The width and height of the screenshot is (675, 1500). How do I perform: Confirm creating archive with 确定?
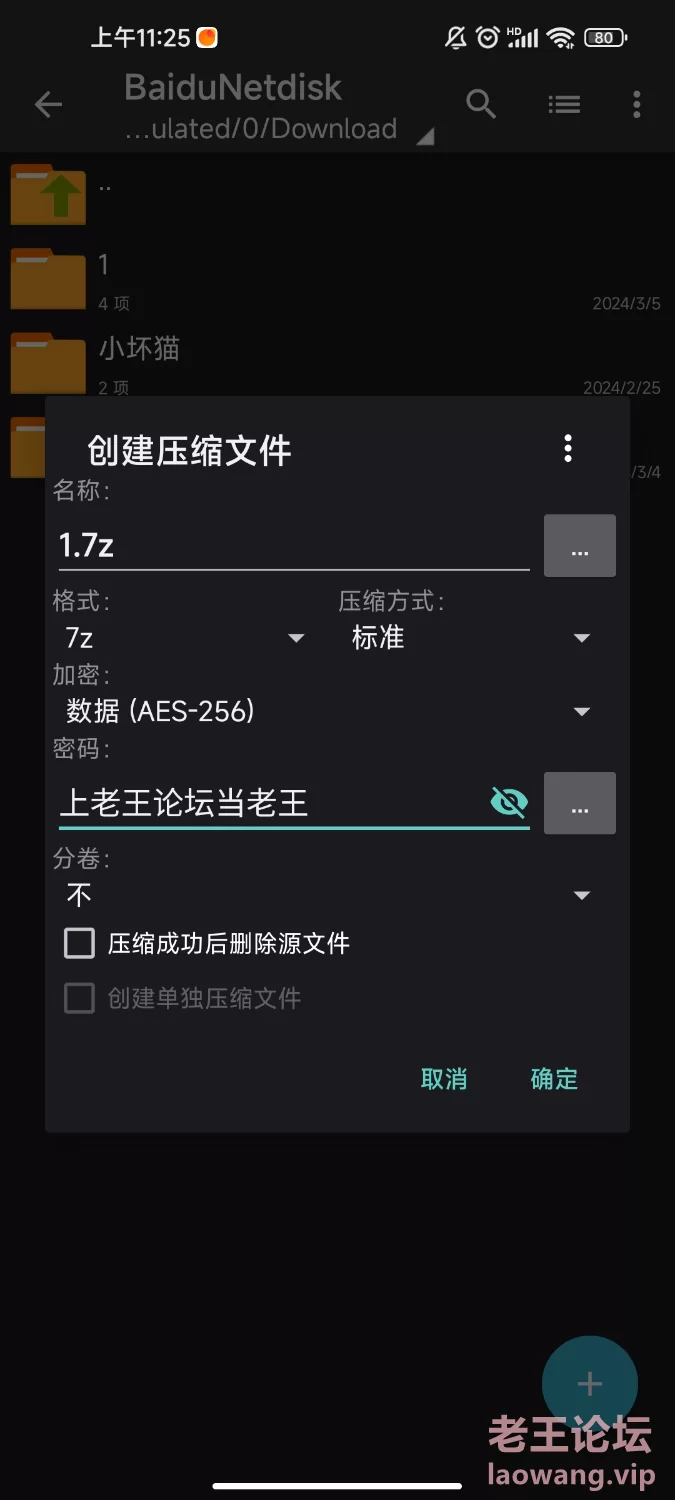tap(554, 1079)
